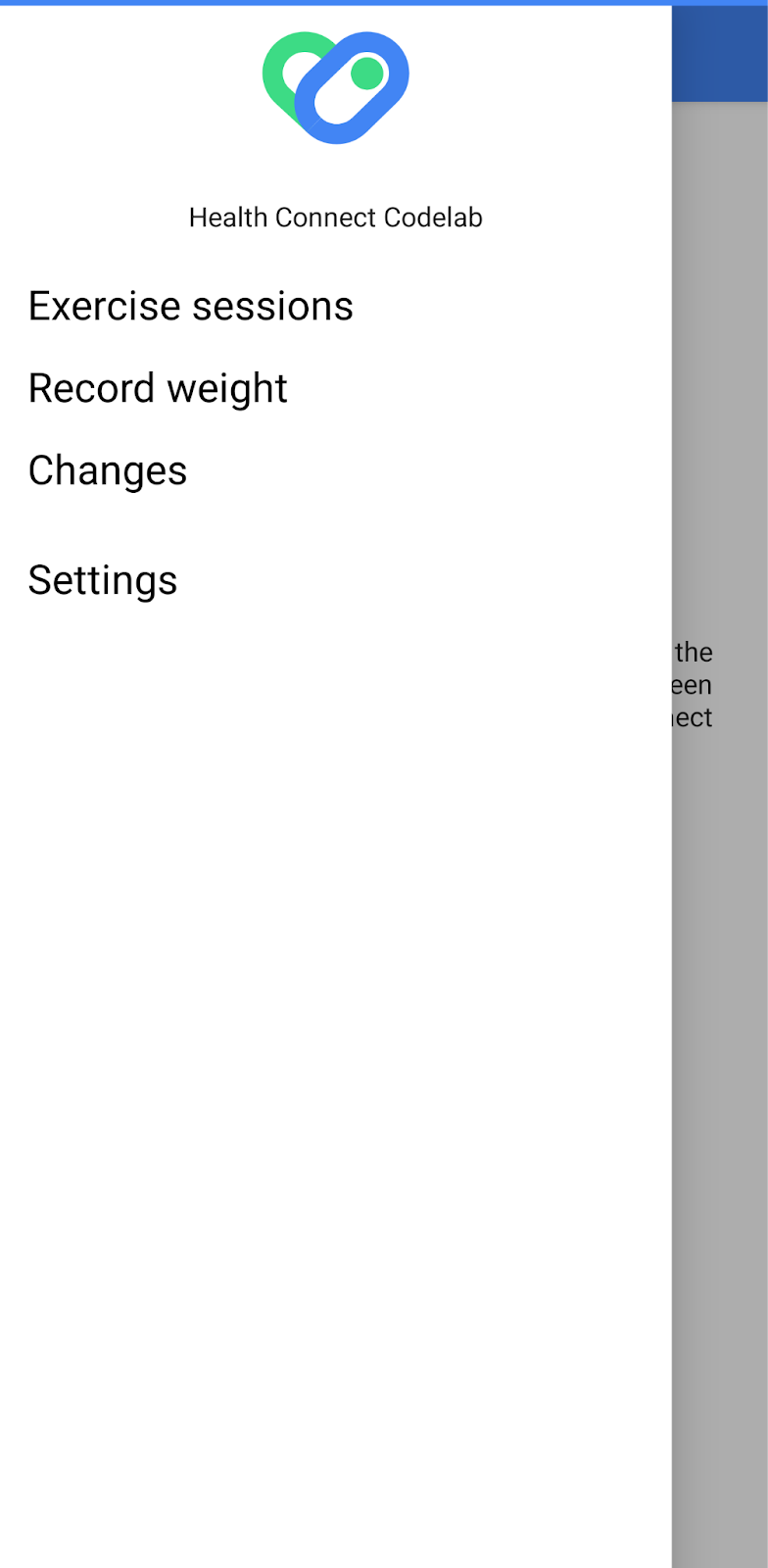
Task: Open Exercise sessions from the drawer
Action: [x=191, y=306]
